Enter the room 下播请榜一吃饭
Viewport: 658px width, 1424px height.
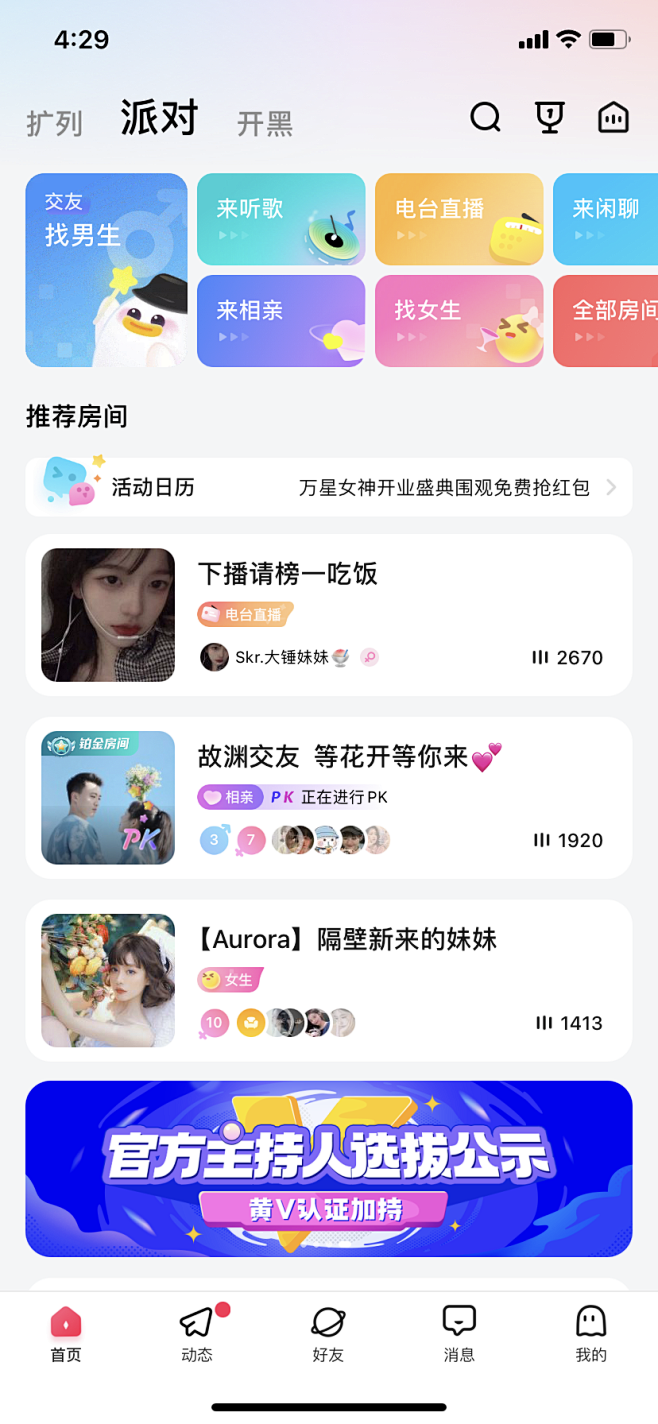click(329, 614)
